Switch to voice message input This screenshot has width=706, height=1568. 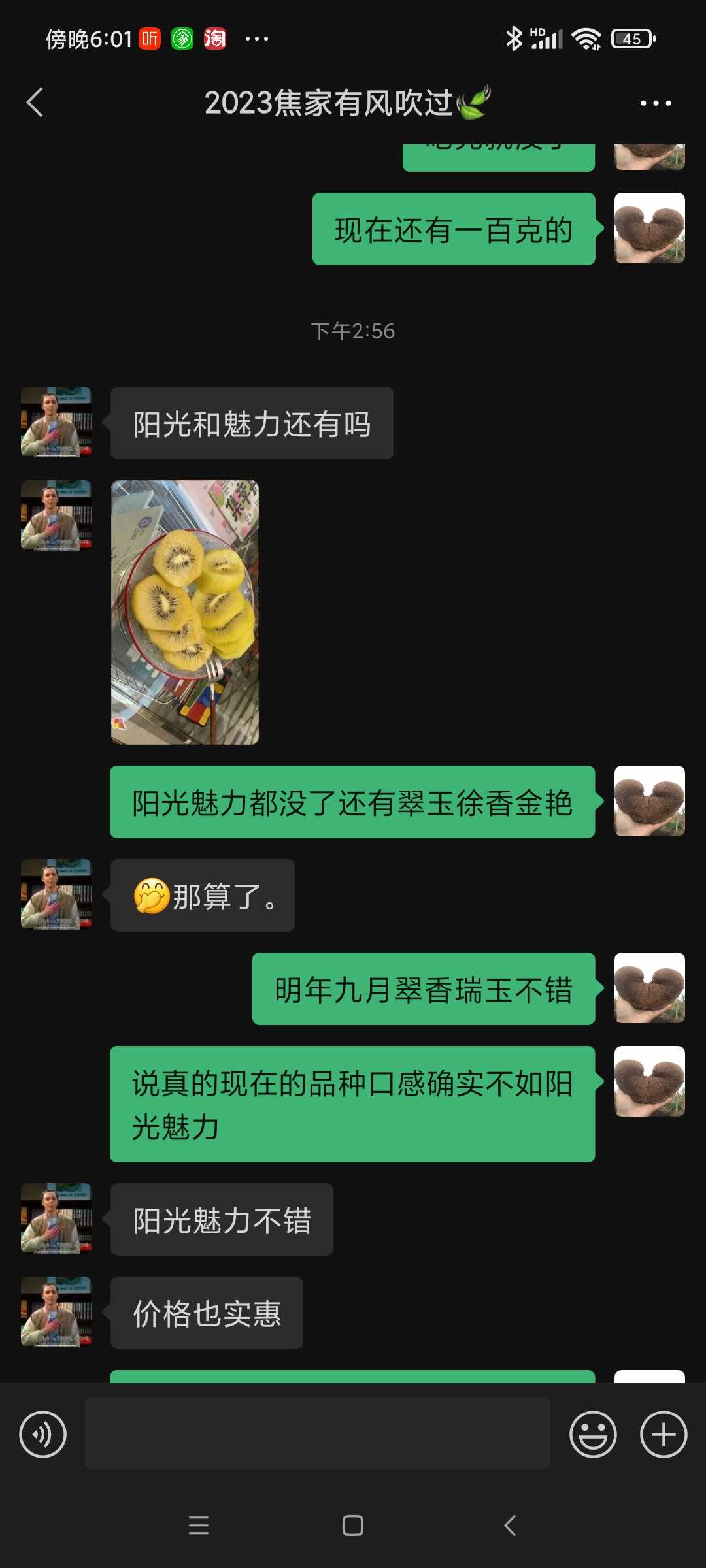click(x=43, y=1435)
